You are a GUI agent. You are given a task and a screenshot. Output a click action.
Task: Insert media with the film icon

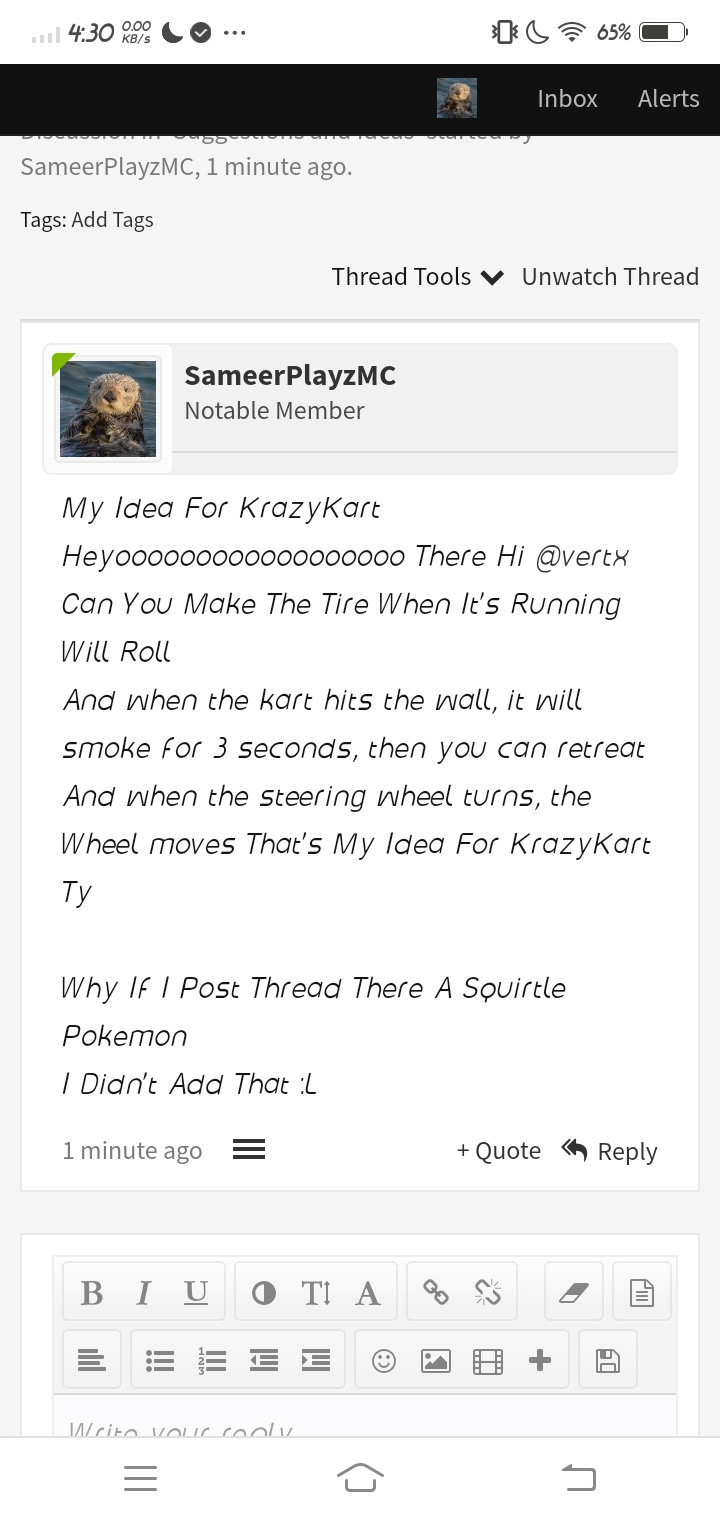click(x=488, y=1360)
